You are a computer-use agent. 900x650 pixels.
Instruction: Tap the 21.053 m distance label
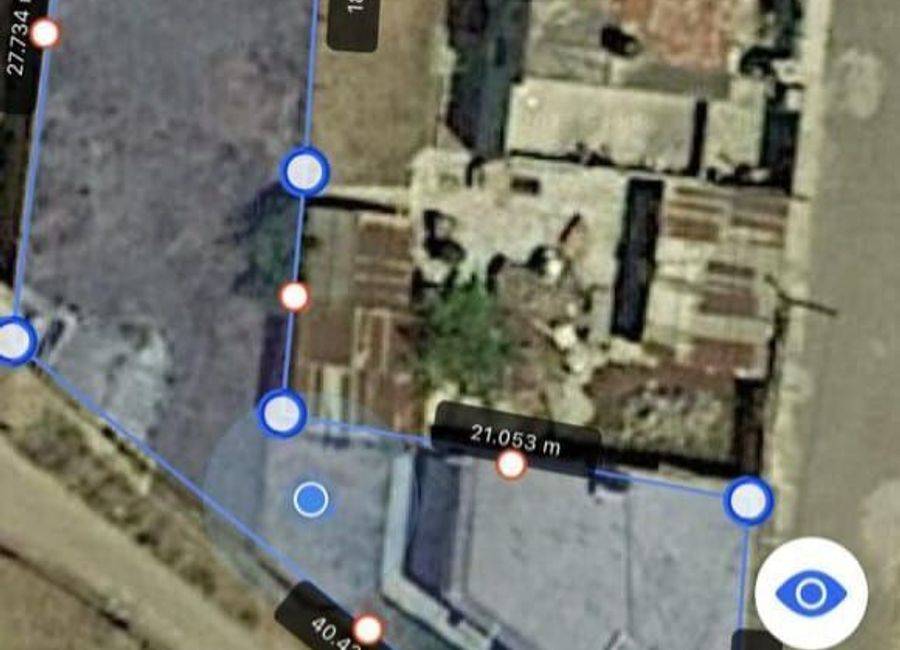(515, 438)
